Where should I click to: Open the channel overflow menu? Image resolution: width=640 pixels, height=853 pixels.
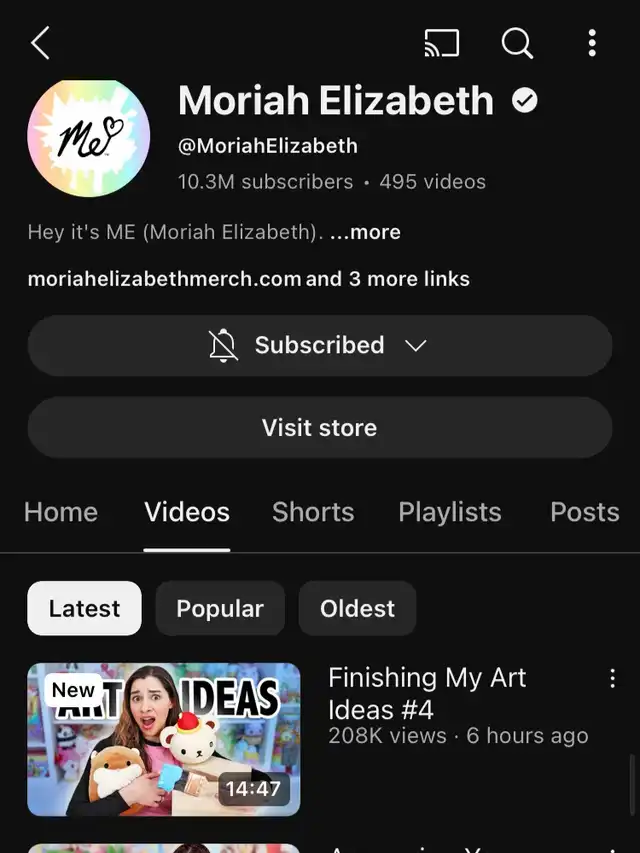(592, 43)
